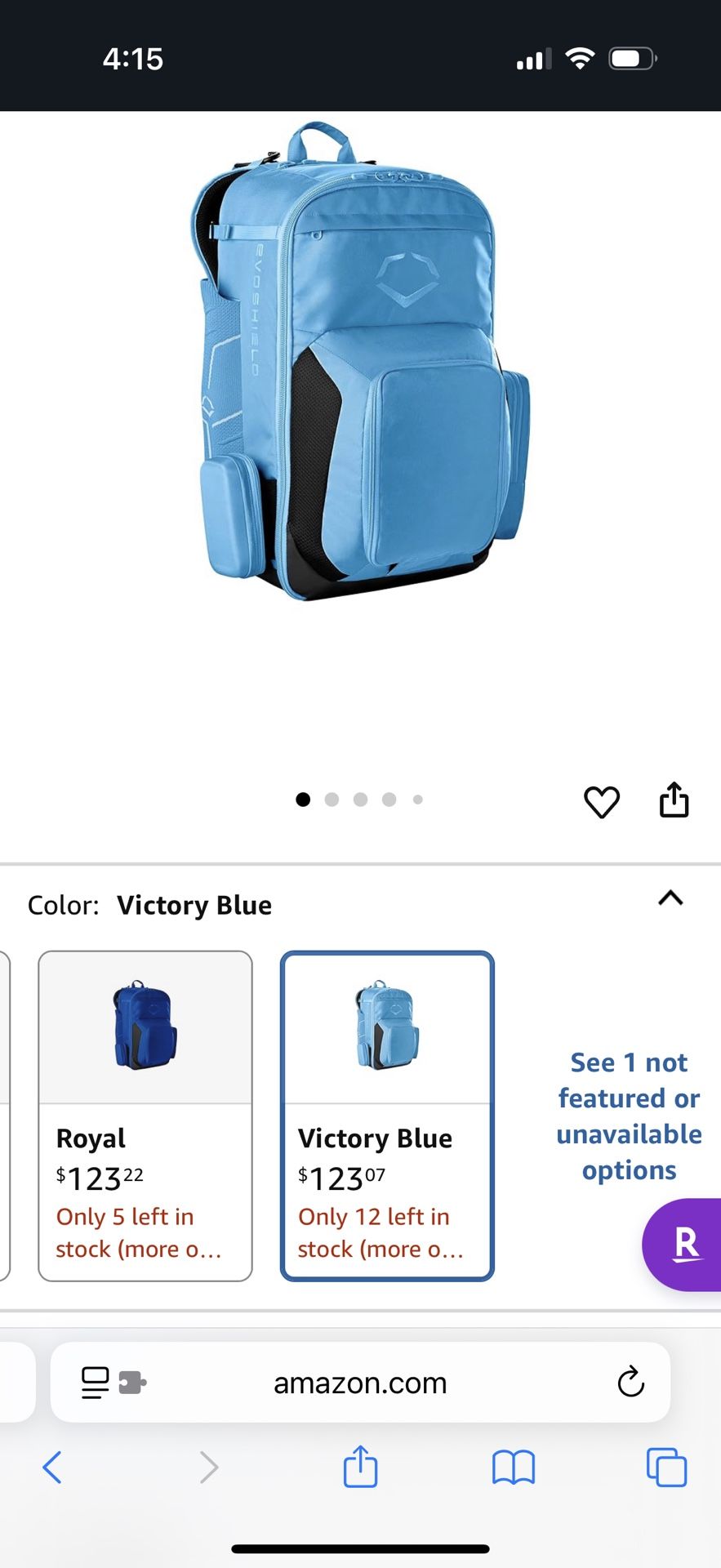Viewport: 721px width, 1568px height.
Task: Open Safari share sheet
Action: (x=360, y=1467)
